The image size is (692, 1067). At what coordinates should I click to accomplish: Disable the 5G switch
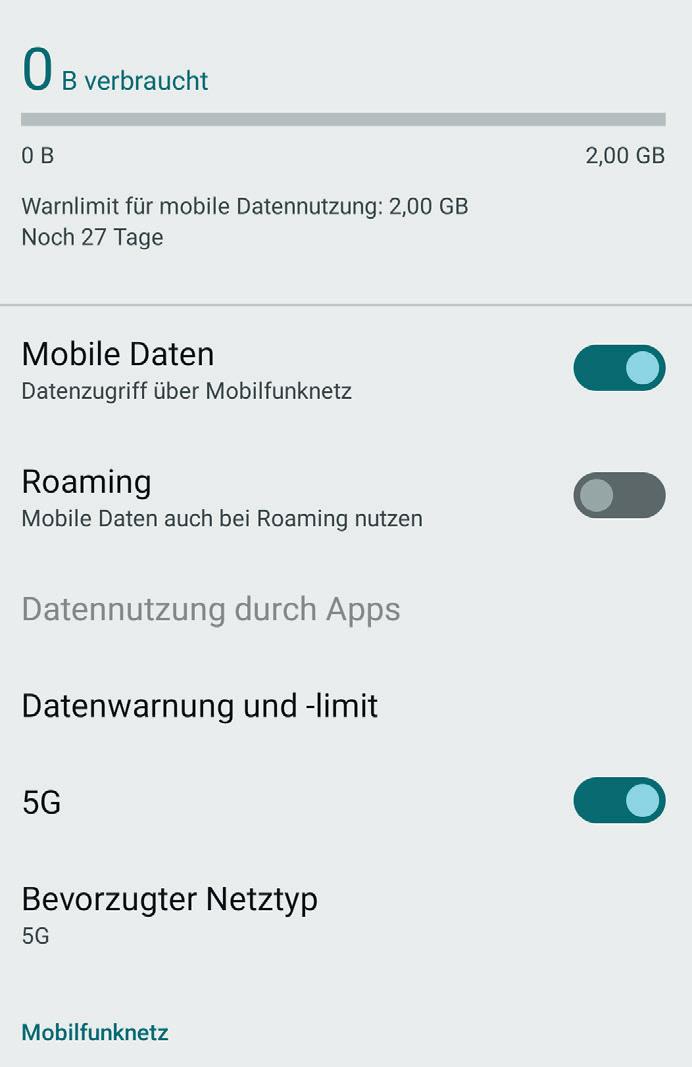pyautogui.click(x=619, y=800)
